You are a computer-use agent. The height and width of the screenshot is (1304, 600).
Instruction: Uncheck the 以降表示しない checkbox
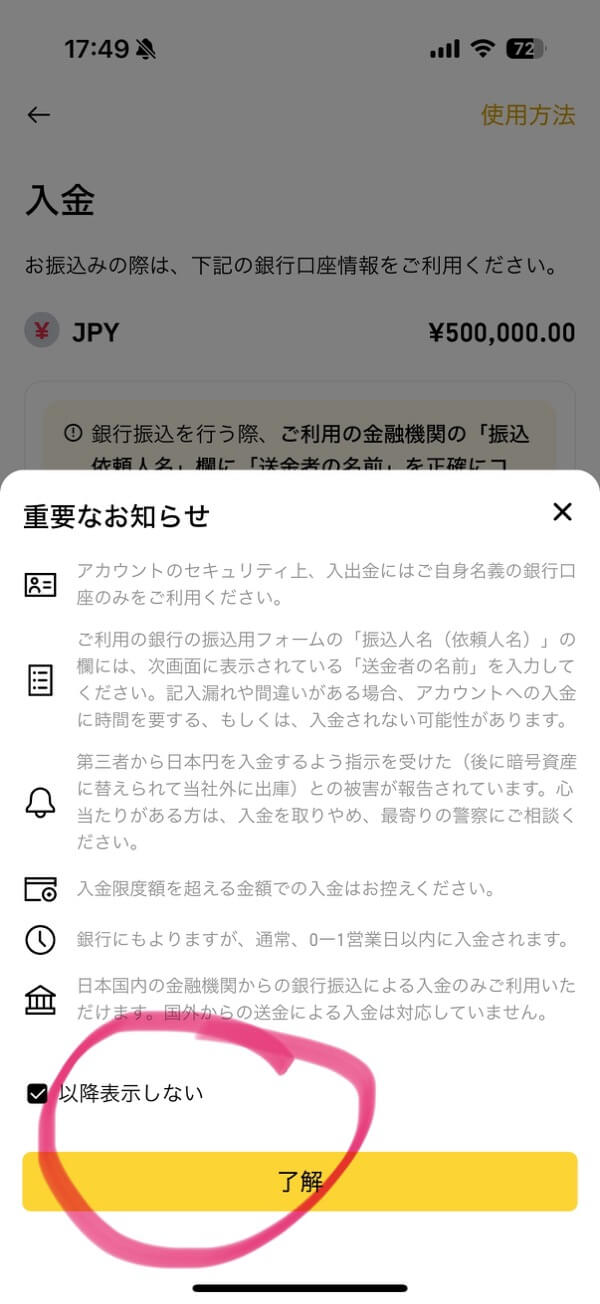pos(37,1094)
